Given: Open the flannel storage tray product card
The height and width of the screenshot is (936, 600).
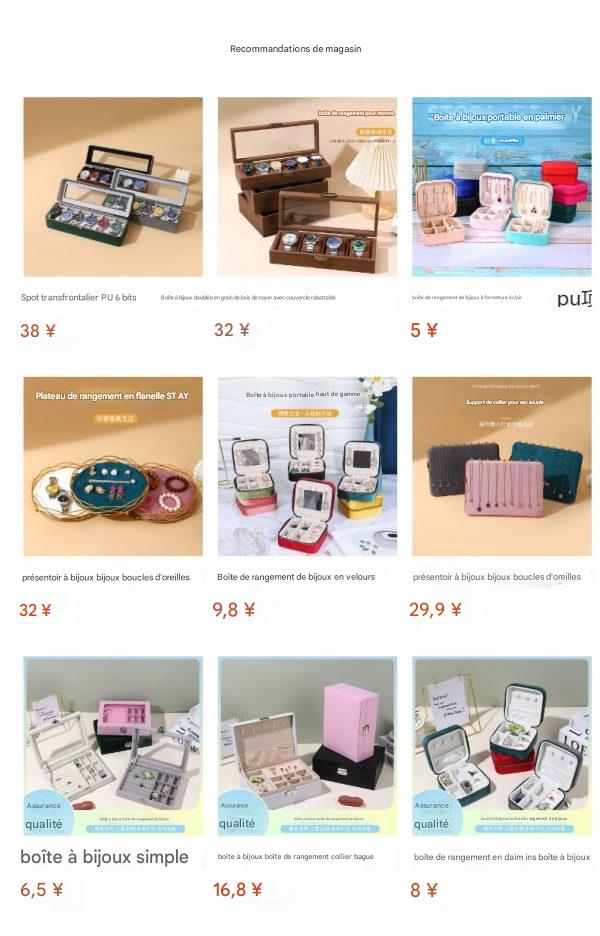Looking at the screenshot, I should click(113, 466).
